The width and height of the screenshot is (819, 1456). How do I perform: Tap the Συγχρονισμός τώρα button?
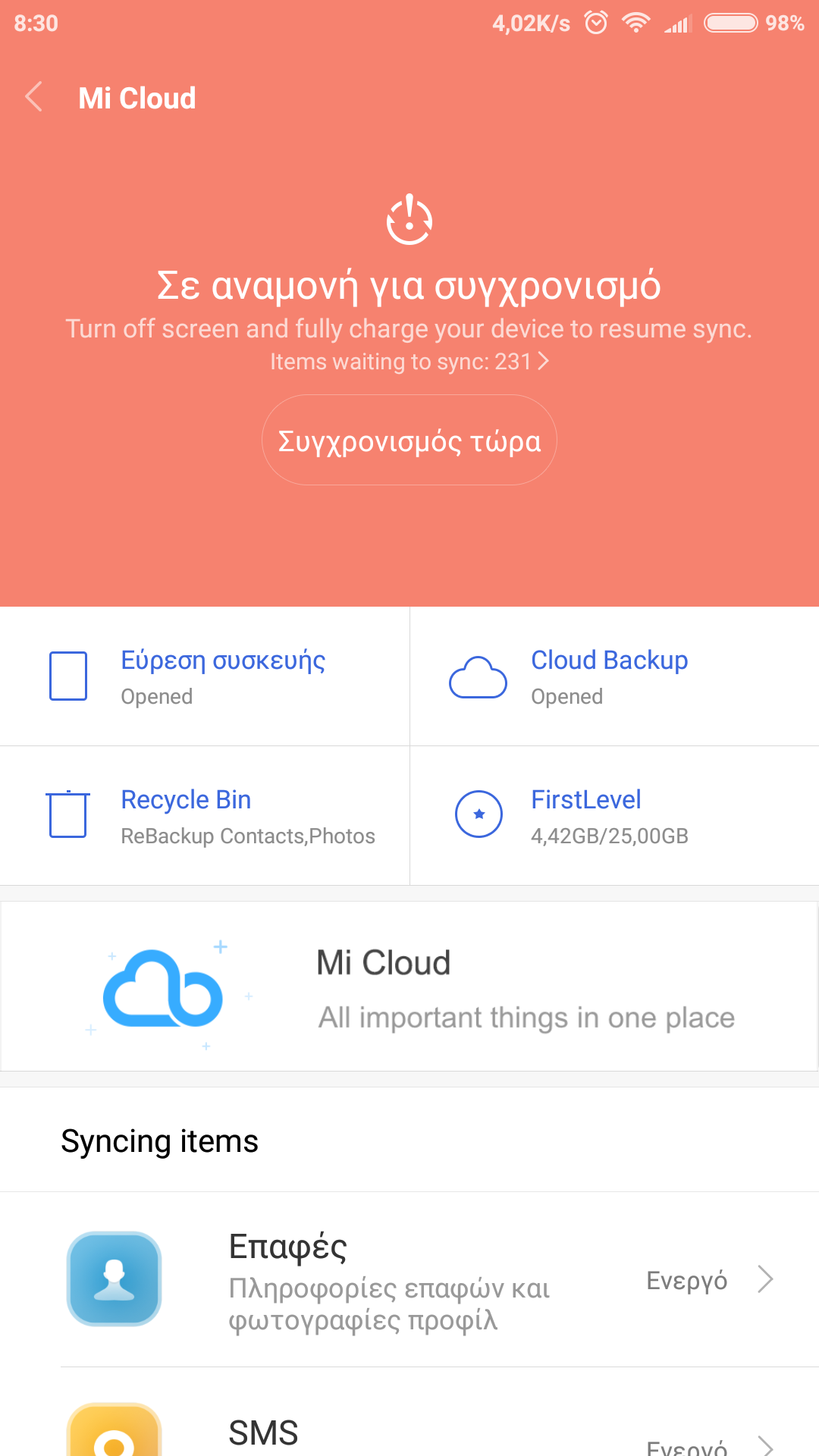click(x=409, y=441)
